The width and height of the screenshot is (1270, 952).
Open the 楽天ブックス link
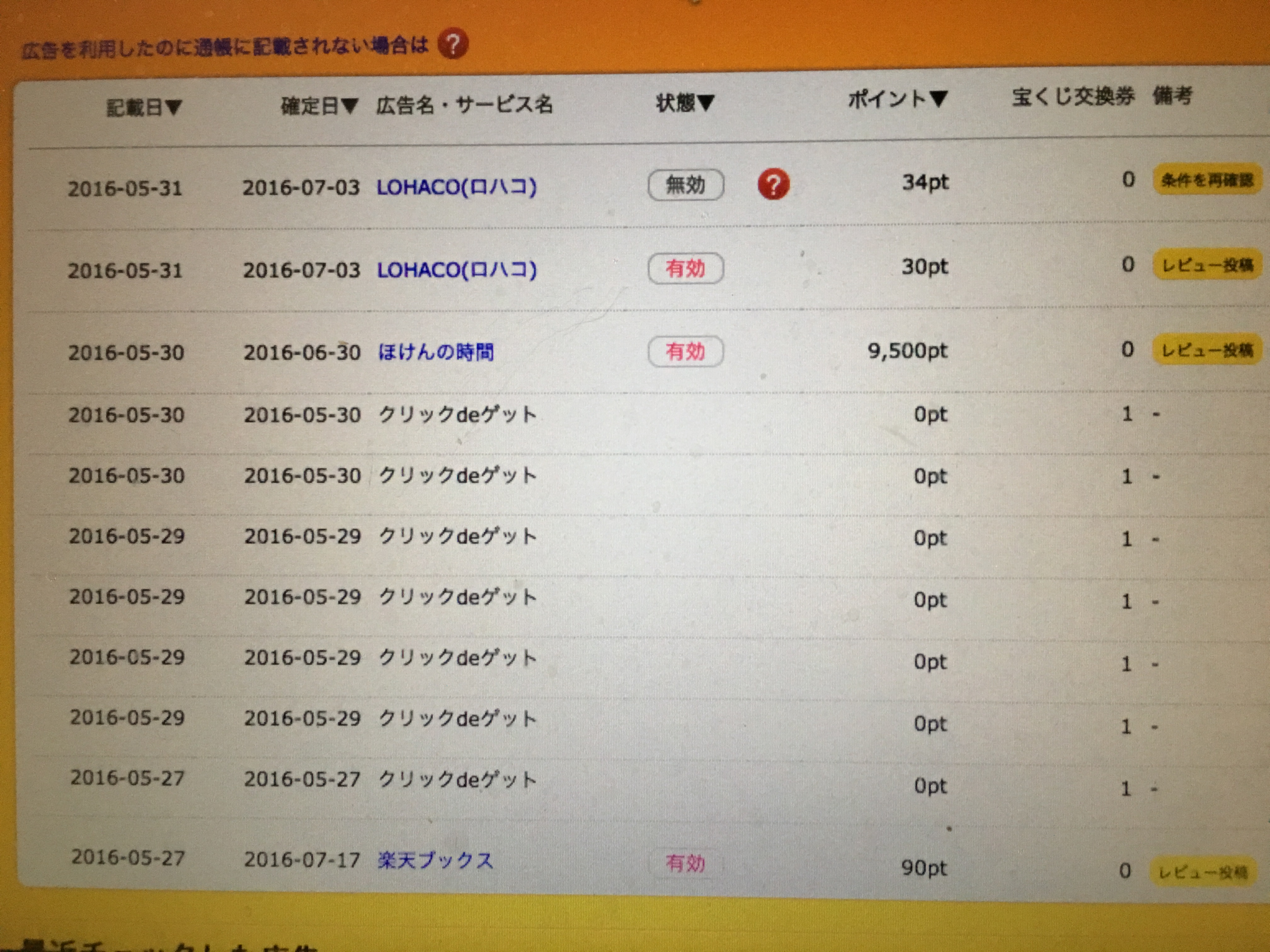tap(435, 860)
